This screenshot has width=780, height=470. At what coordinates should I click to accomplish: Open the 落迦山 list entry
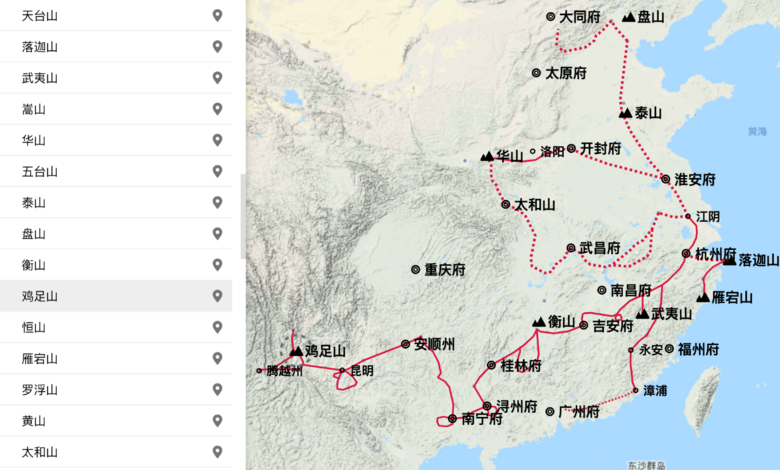(x=40, y=47)
